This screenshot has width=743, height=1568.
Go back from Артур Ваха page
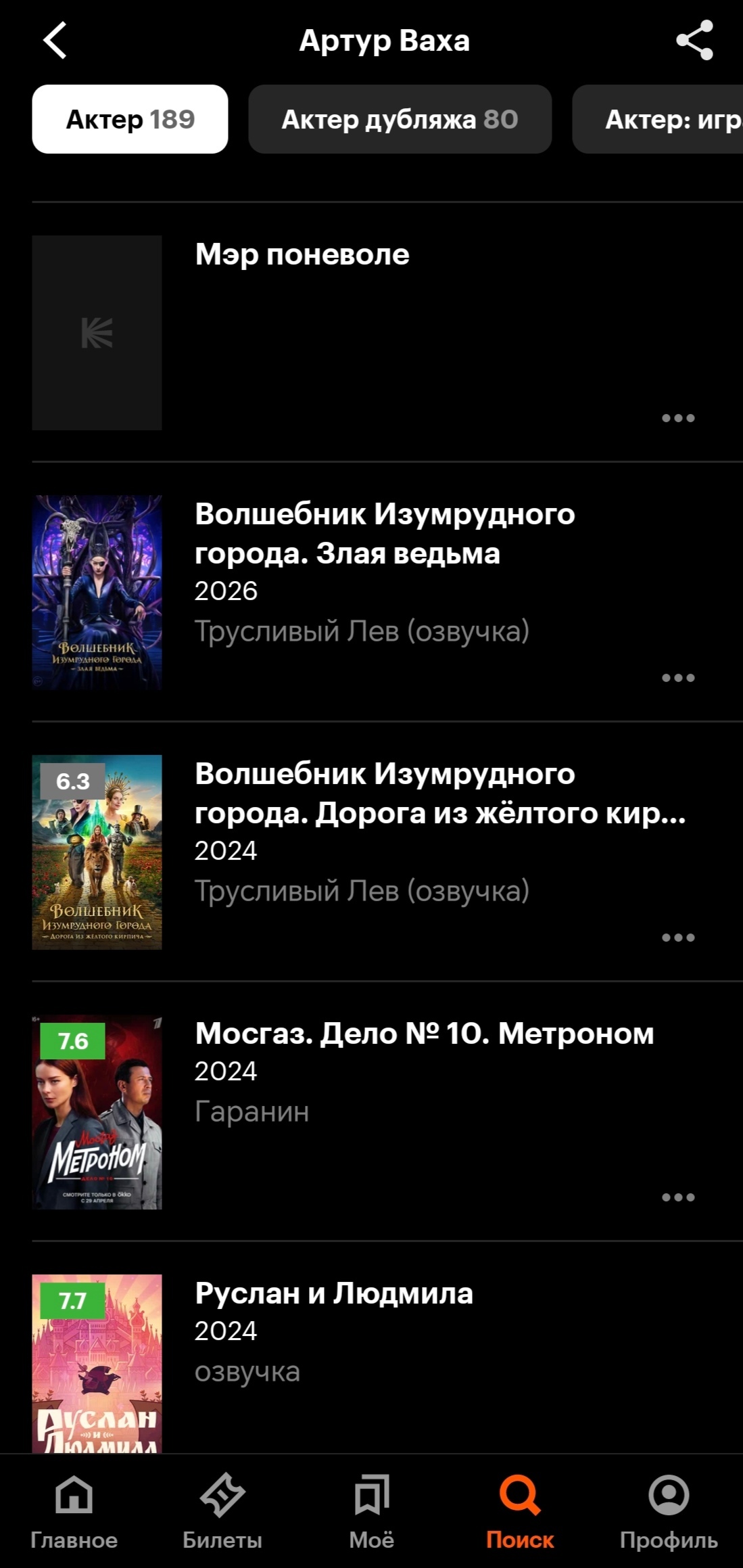coord(55,41)
